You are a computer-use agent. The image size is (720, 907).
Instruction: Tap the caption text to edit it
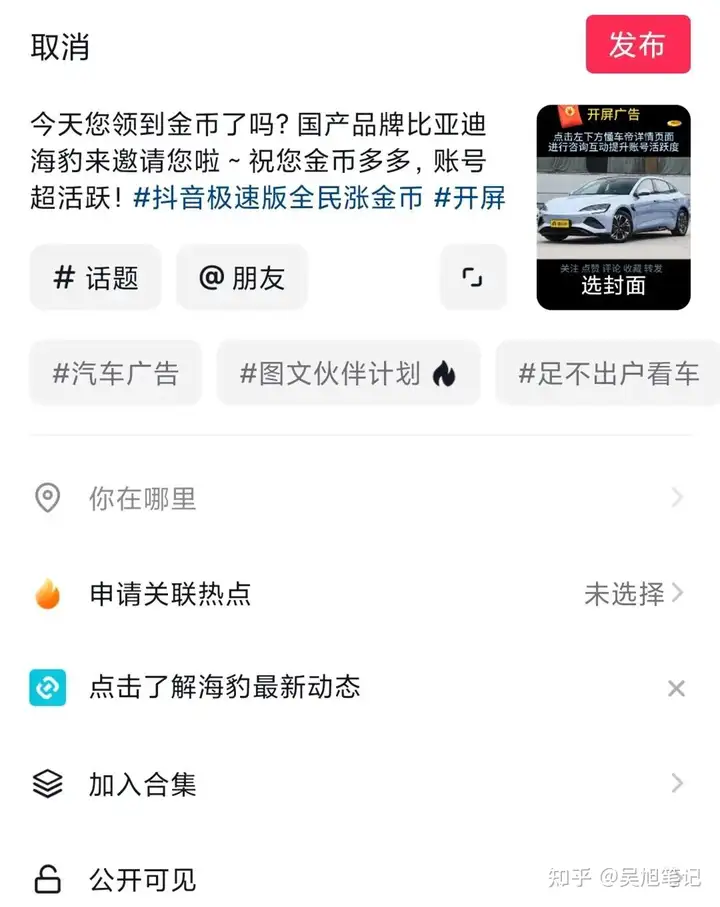coord(260,161)
